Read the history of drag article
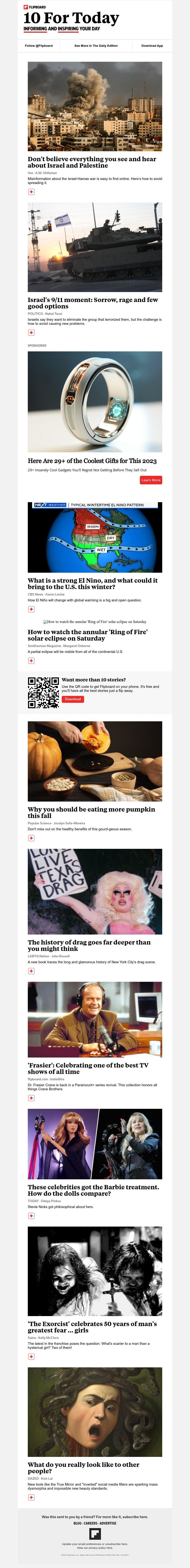 pos(89,945)
